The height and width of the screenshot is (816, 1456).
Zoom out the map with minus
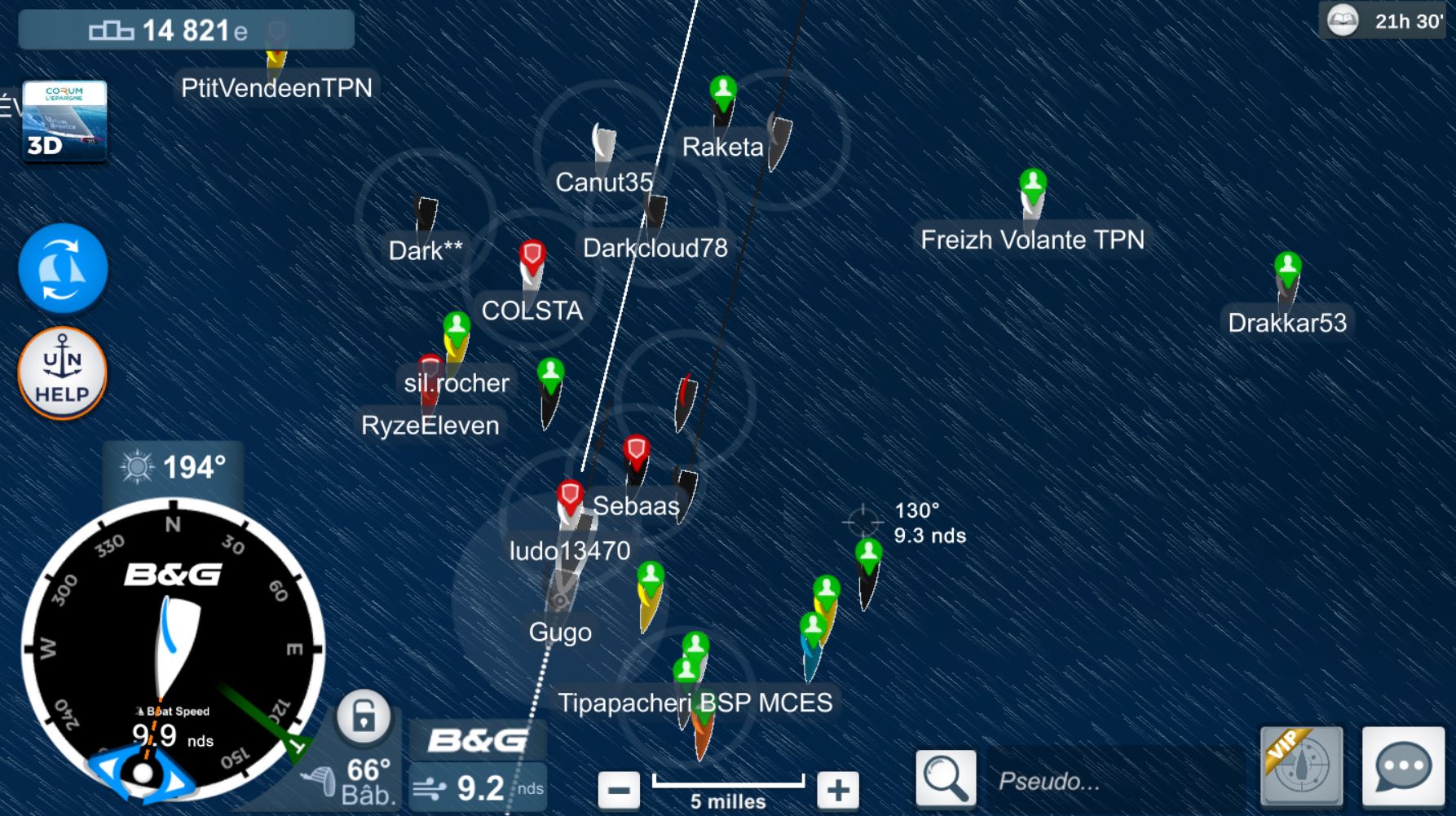[x=619, y=789]
